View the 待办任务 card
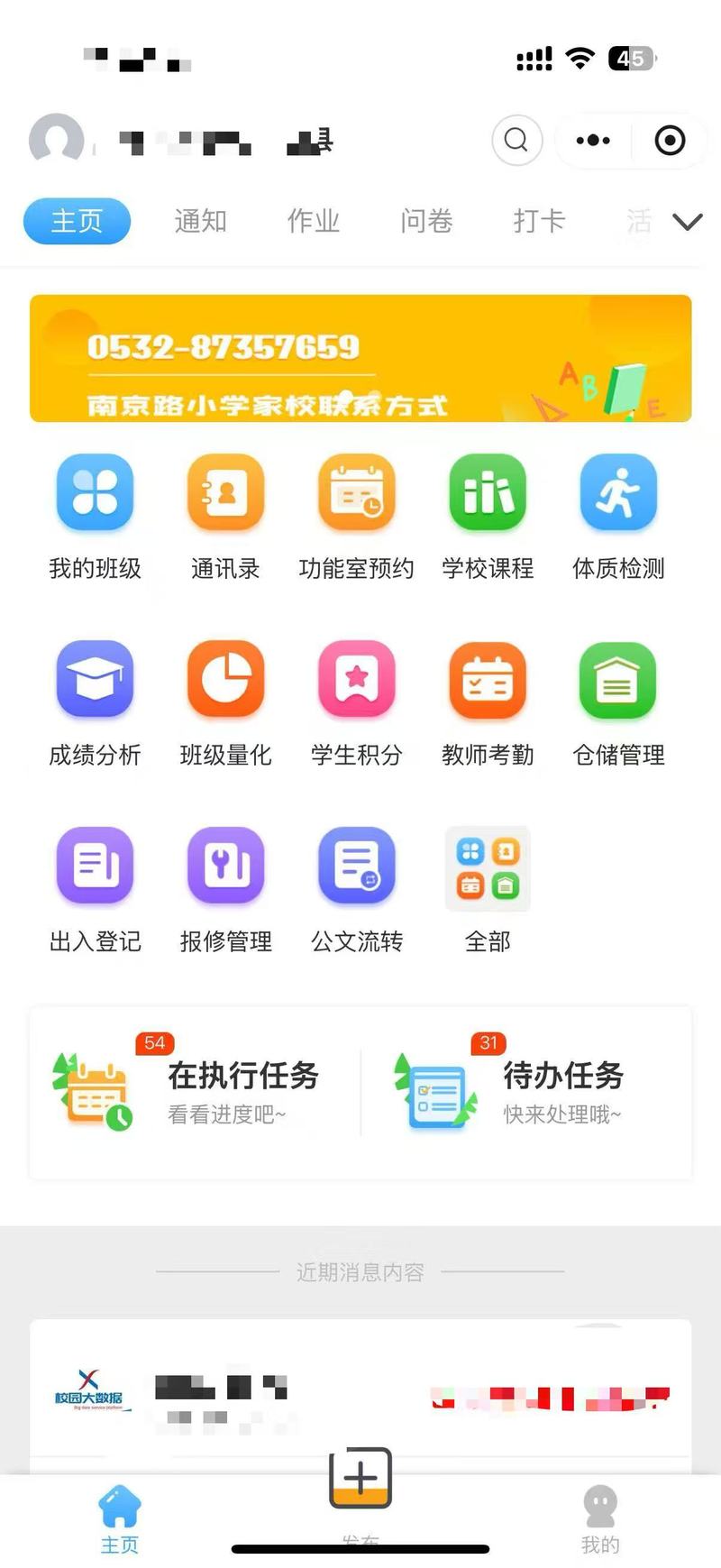This screenshot has width=721, height=1568. pyautogui.click(x=525, y=1092)
